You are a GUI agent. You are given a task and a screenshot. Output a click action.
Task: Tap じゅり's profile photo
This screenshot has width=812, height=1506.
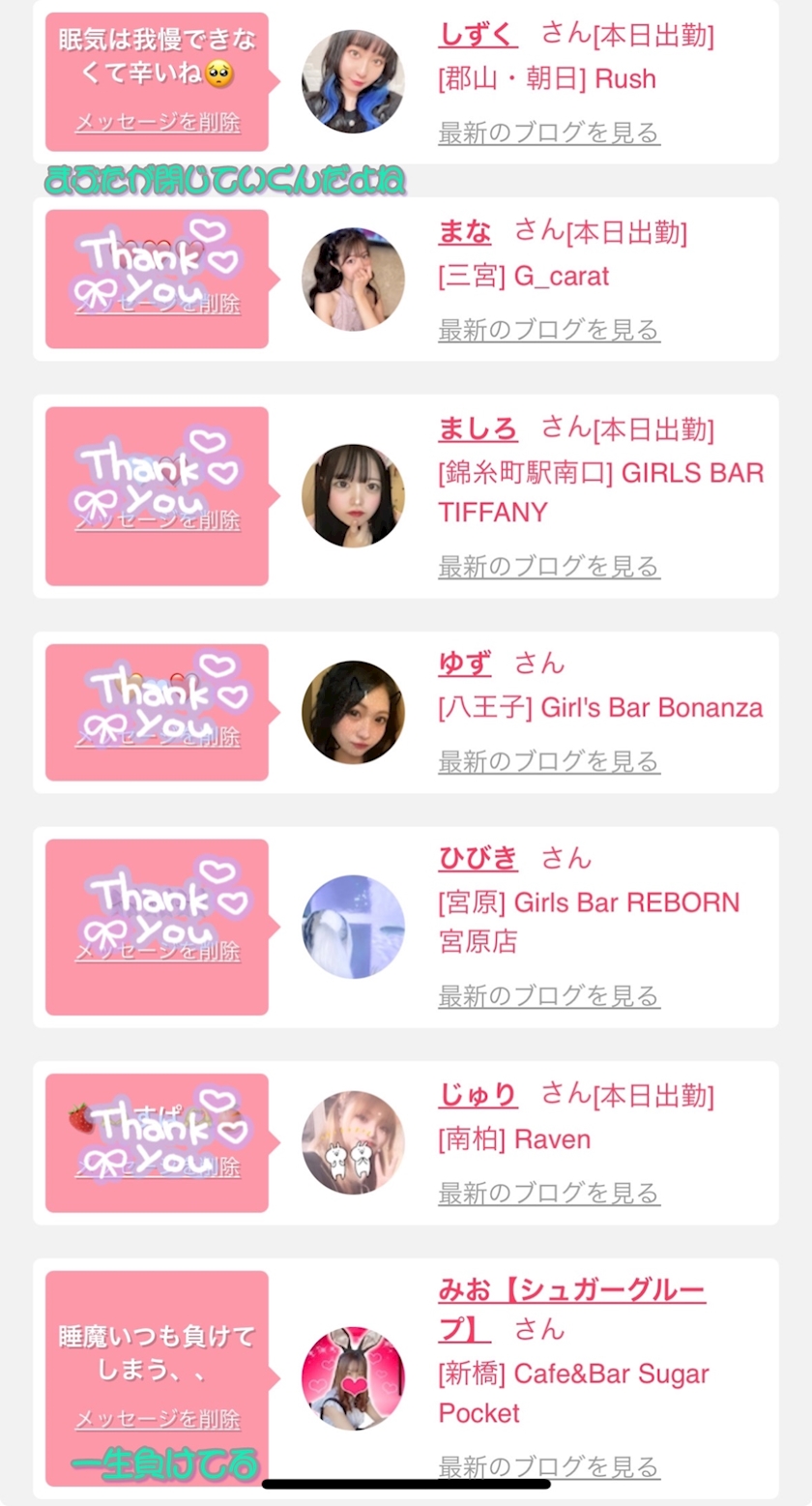pyautogui.click(x=353, y=1142)
